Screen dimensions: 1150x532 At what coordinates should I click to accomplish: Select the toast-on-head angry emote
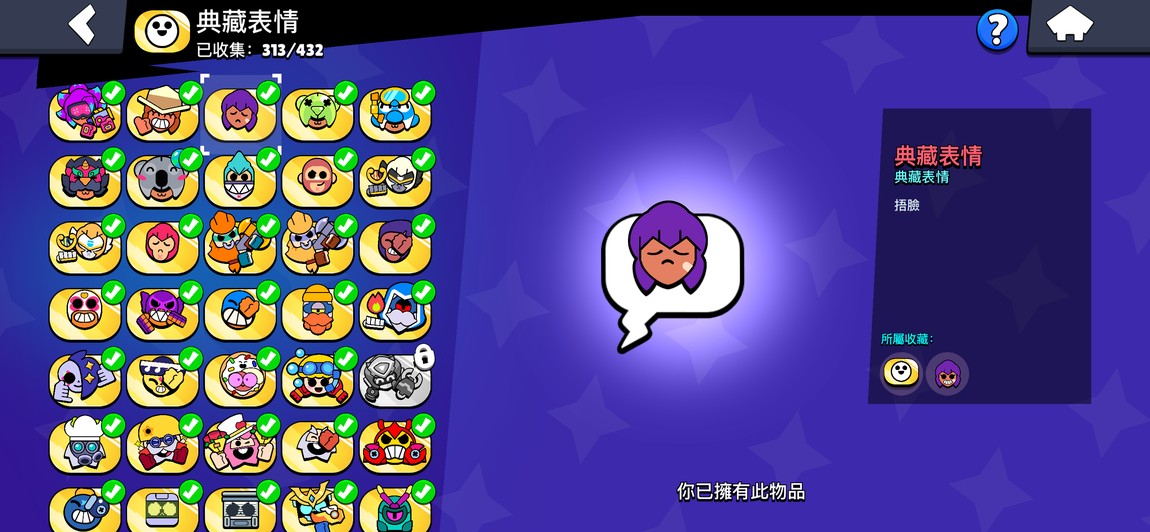(x=162, y=115)
